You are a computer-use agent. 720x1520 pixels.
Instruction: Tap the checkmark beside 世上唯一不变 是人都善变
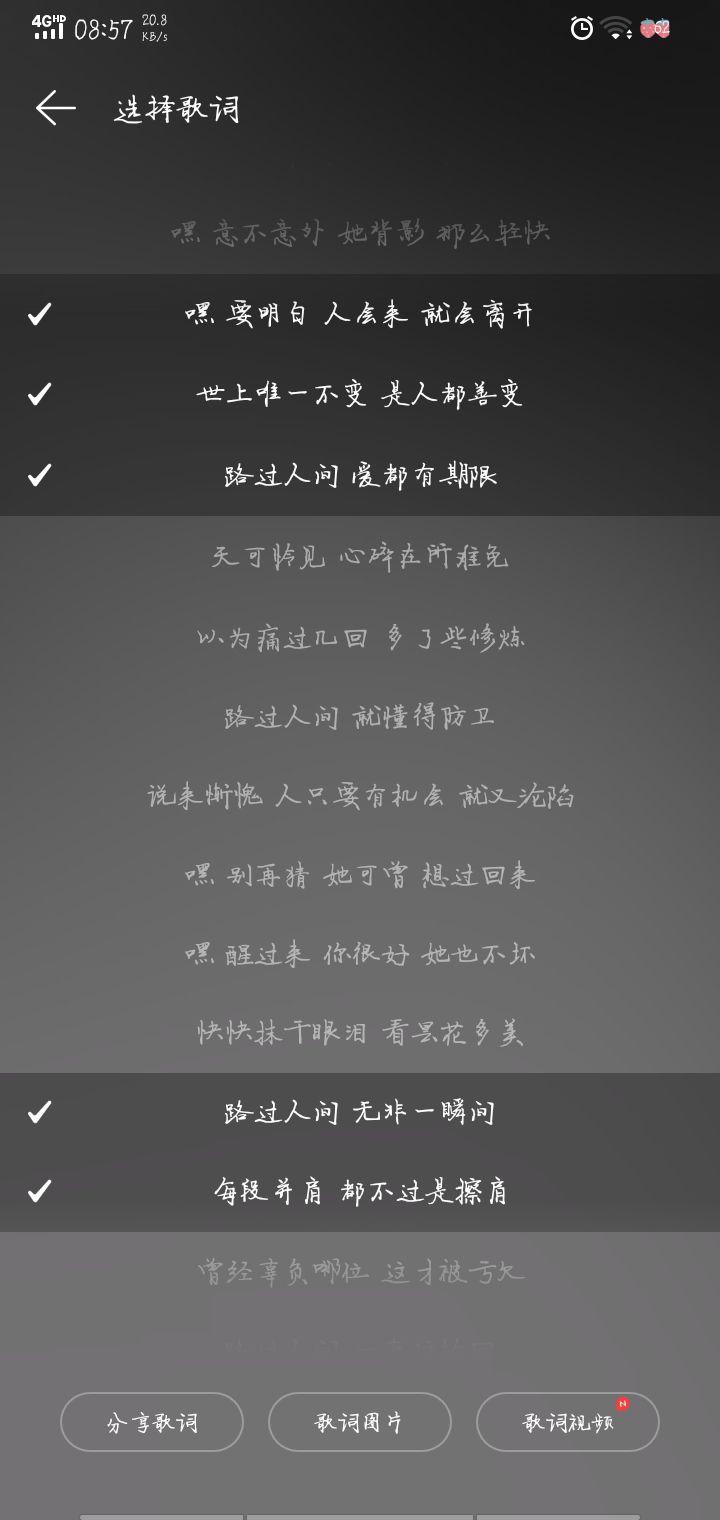[x=38, y=394]
